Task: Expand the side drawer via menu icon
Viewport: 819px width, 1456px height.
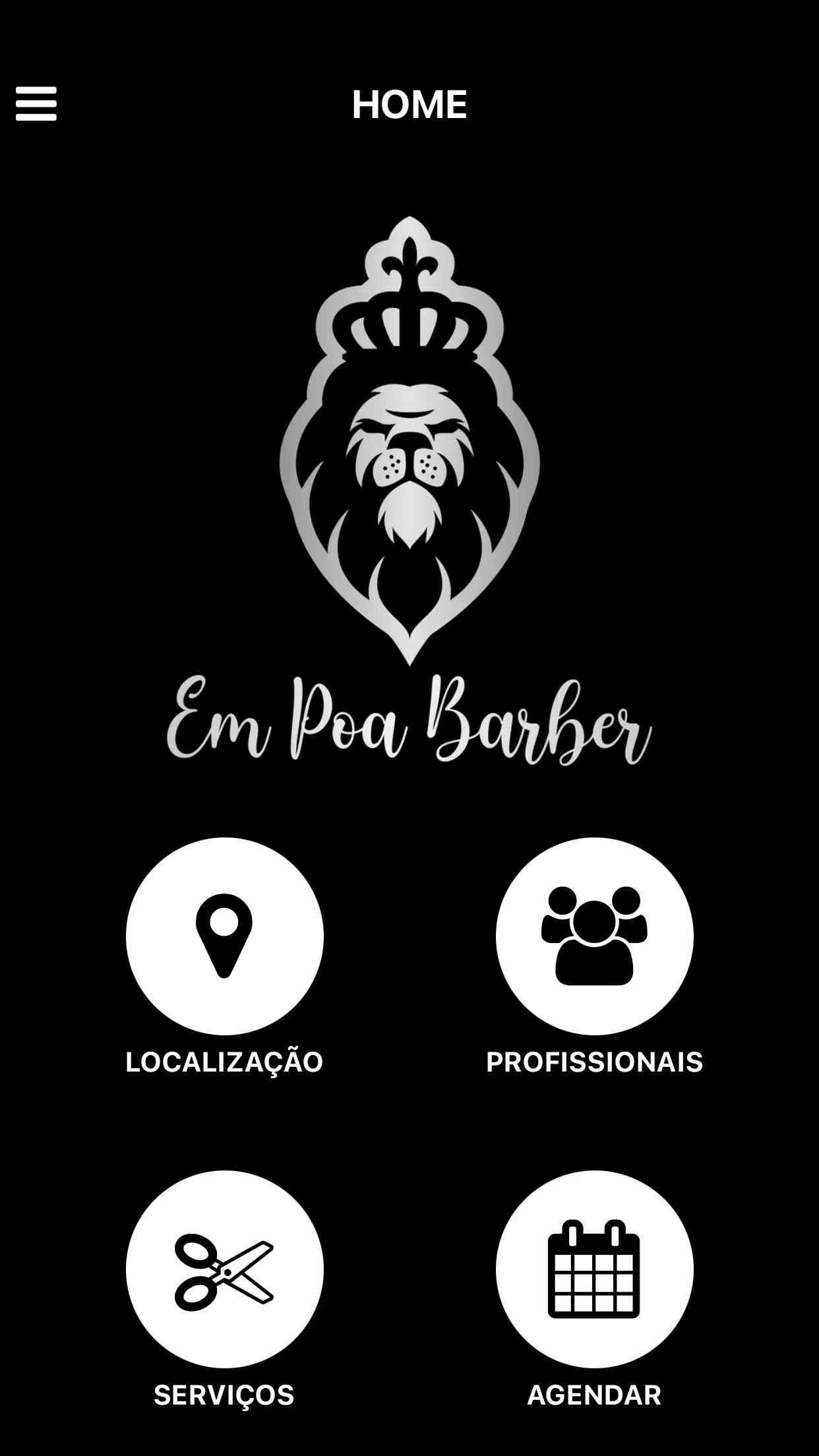Action: pyautogui.click(x=36, y=102)
